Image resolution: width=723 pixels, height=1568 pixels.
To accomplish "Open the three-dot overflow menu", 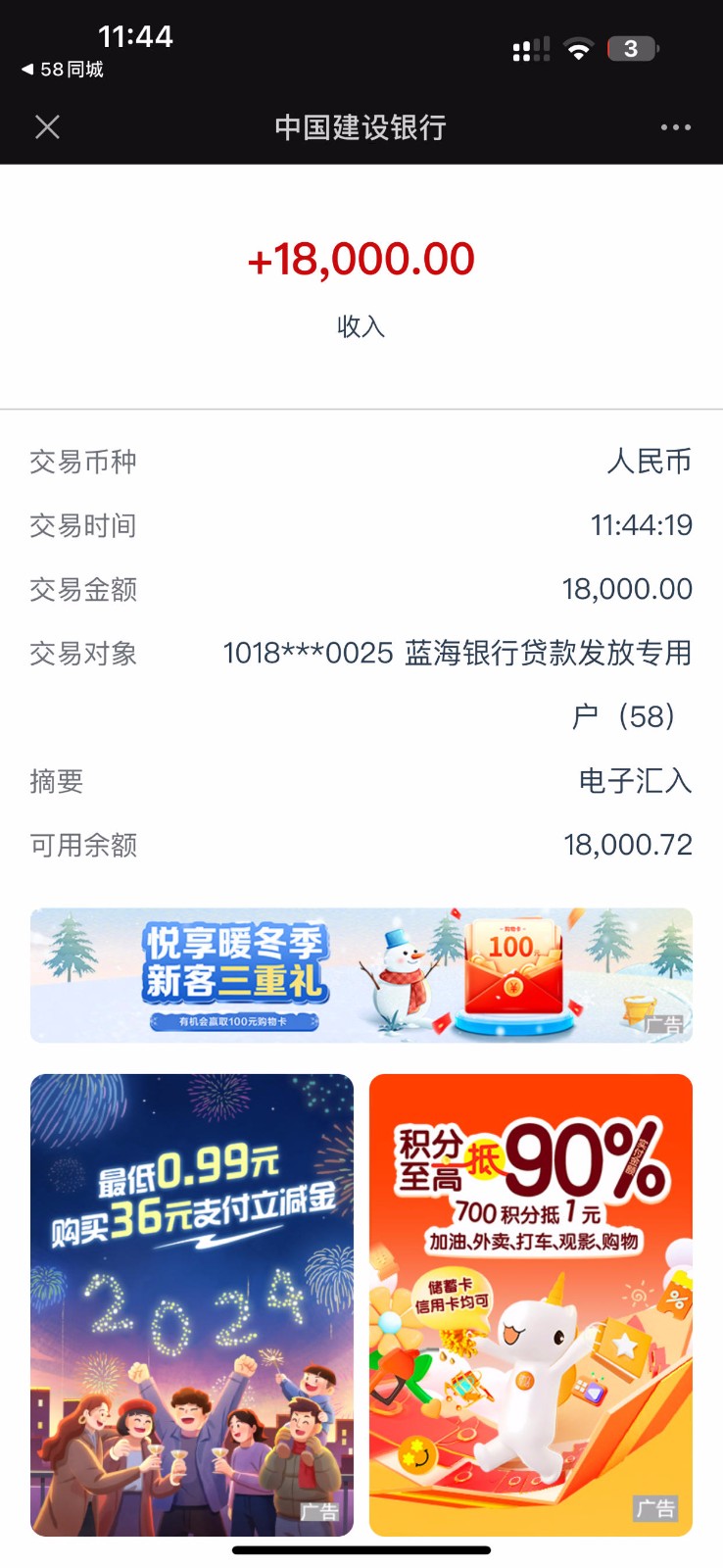I will point(675,127).
